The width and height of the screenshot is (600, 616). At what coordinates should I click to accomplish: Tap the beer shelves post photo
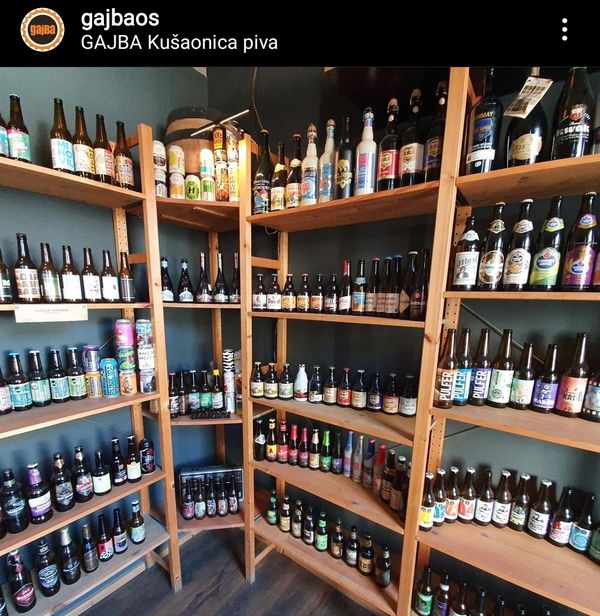pyautogui.click(x=300, y=340)
